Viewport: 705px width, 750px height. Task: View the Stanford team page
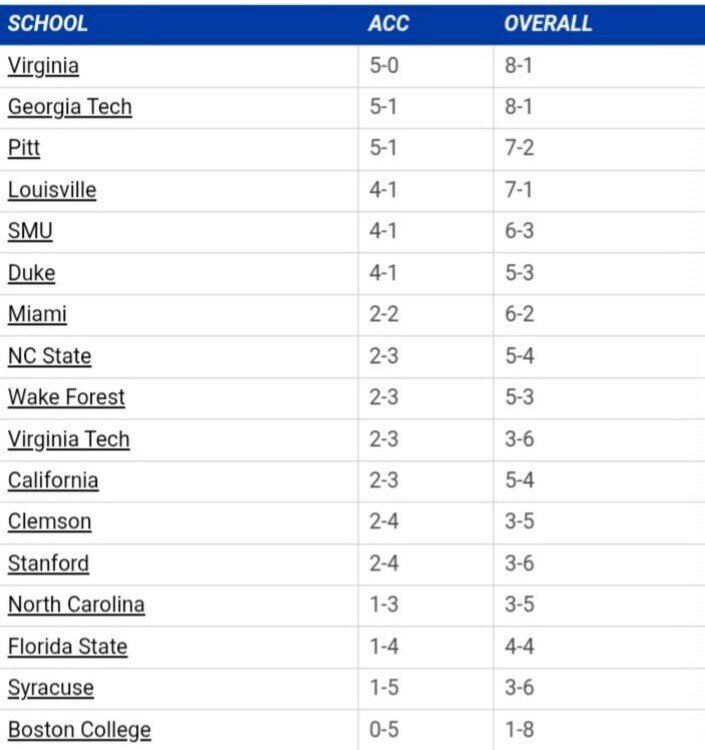[x=48, y=563]
